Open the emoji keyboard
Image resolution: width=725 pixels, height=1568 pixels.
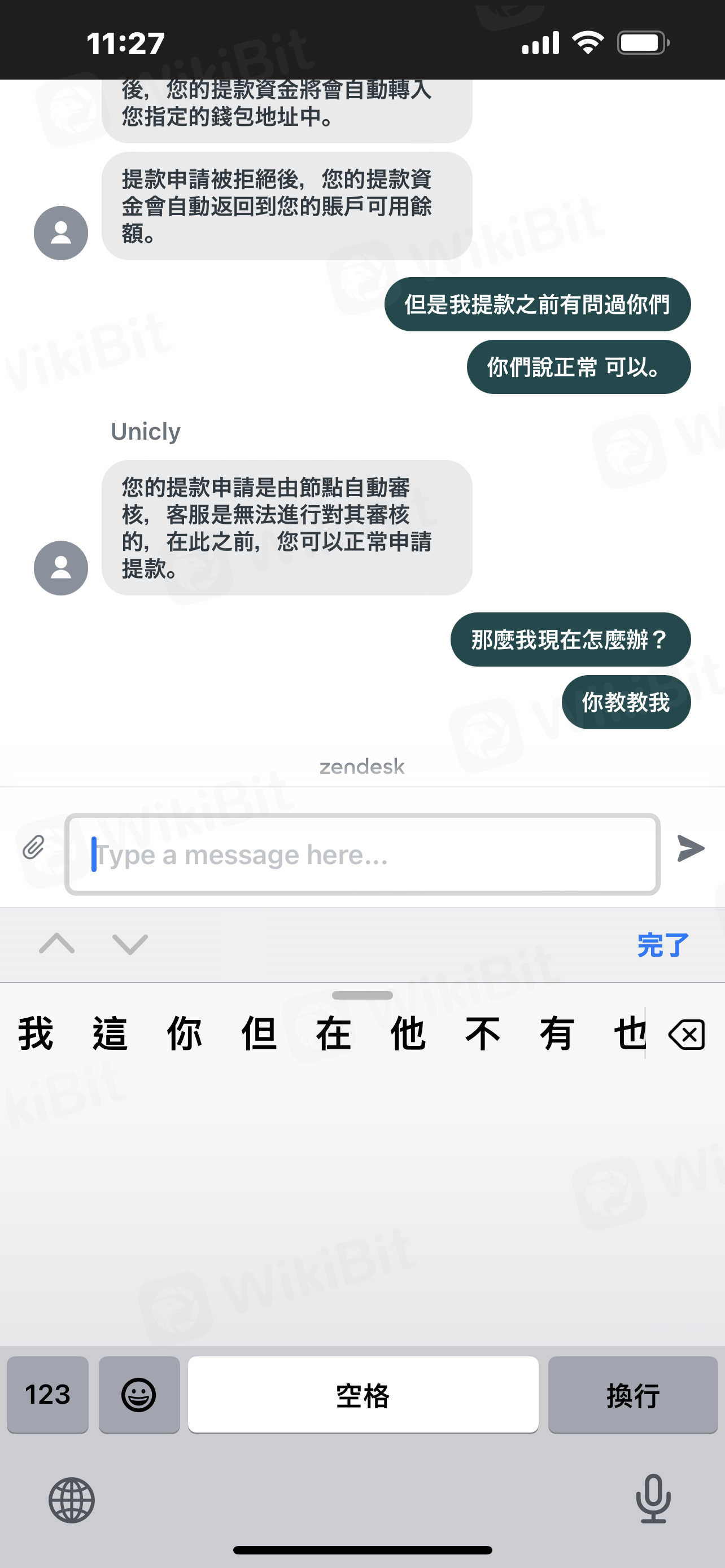pos(139,1394)
